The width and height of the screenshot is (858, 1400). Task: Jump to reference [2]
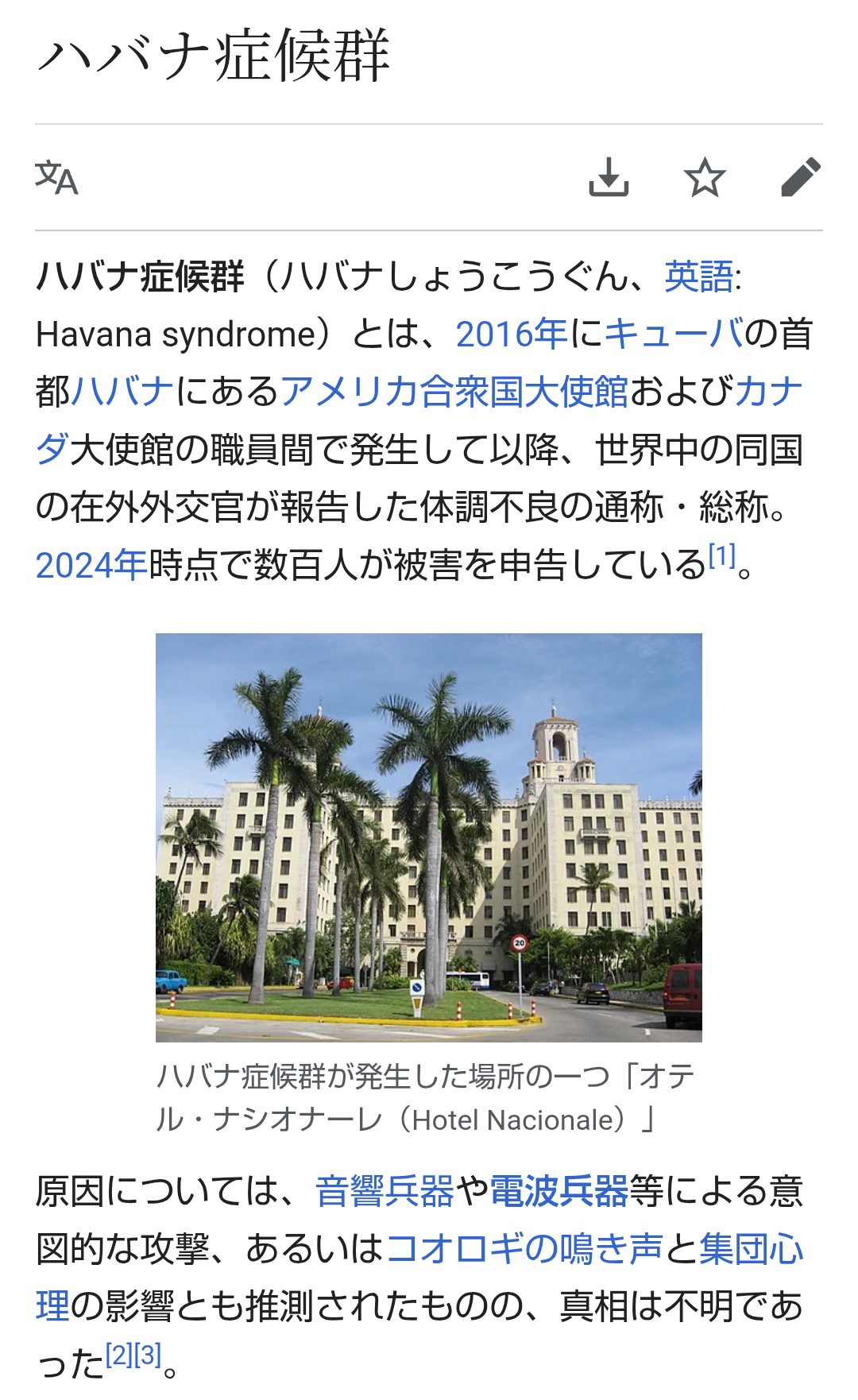pos(119,1354)
